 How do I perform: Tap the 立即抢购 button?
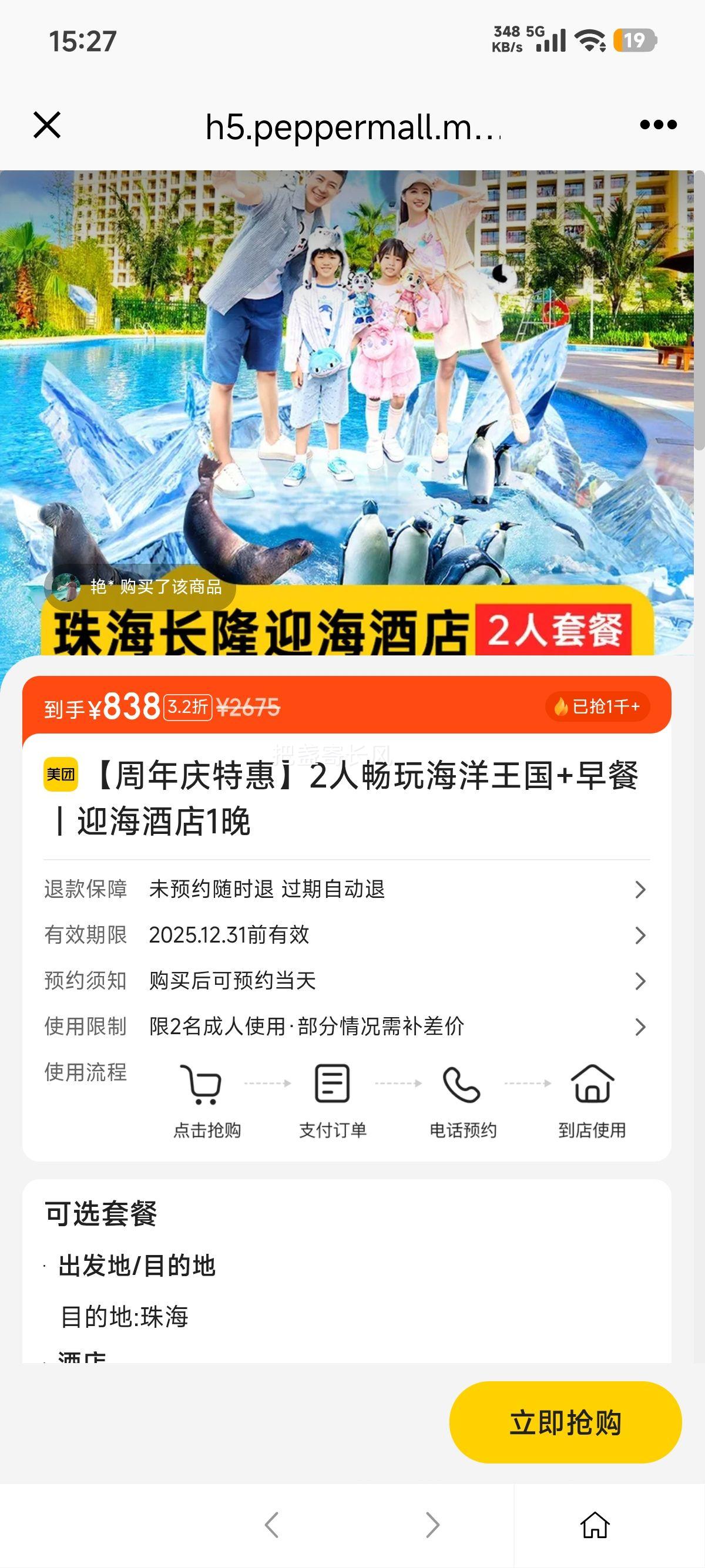click(x=565, y=1422)
